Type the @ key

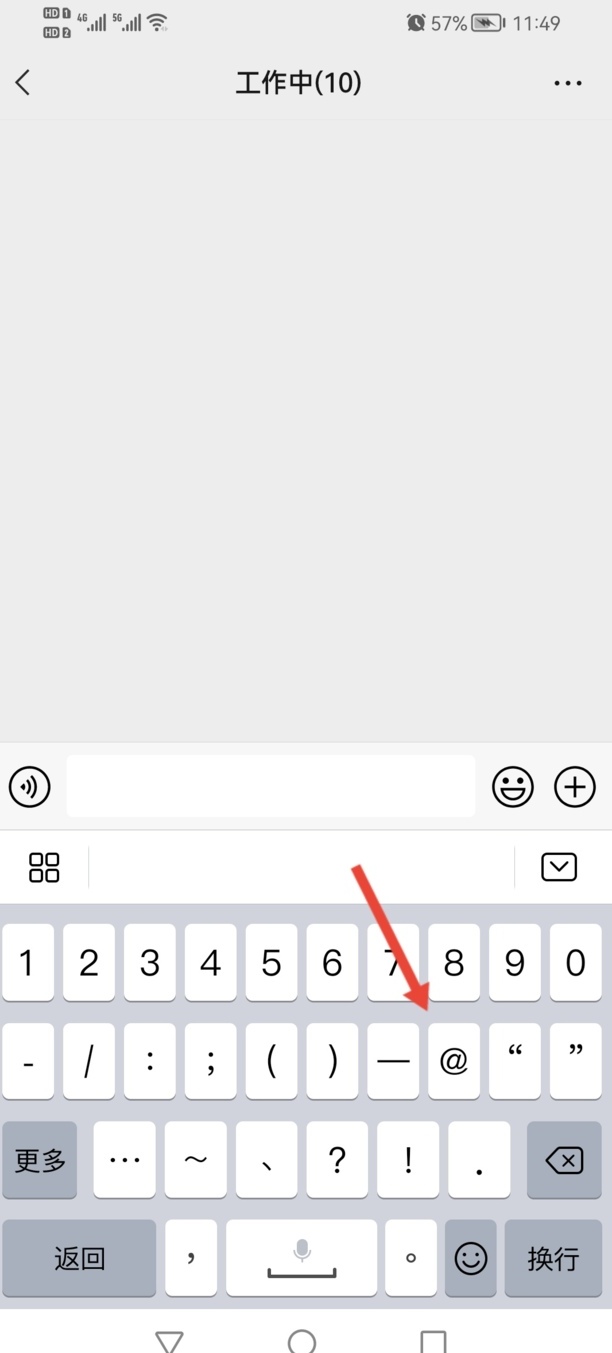pos(454,1061)
